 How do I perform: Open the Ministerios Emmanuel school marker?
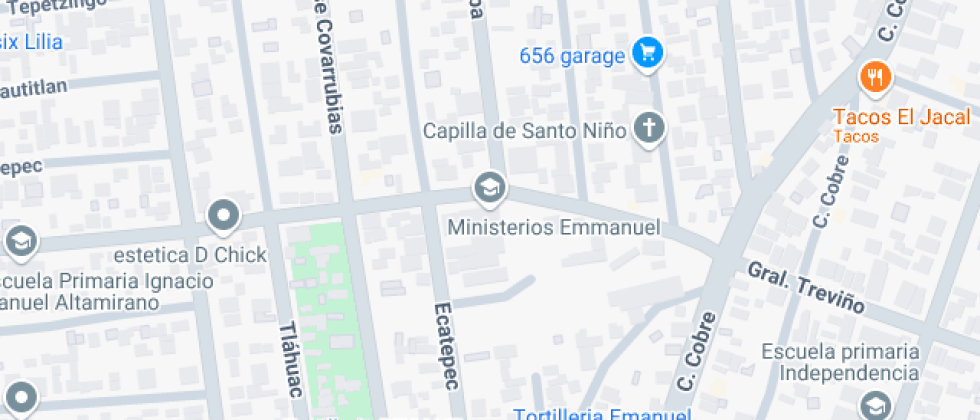tap(489, 186)
